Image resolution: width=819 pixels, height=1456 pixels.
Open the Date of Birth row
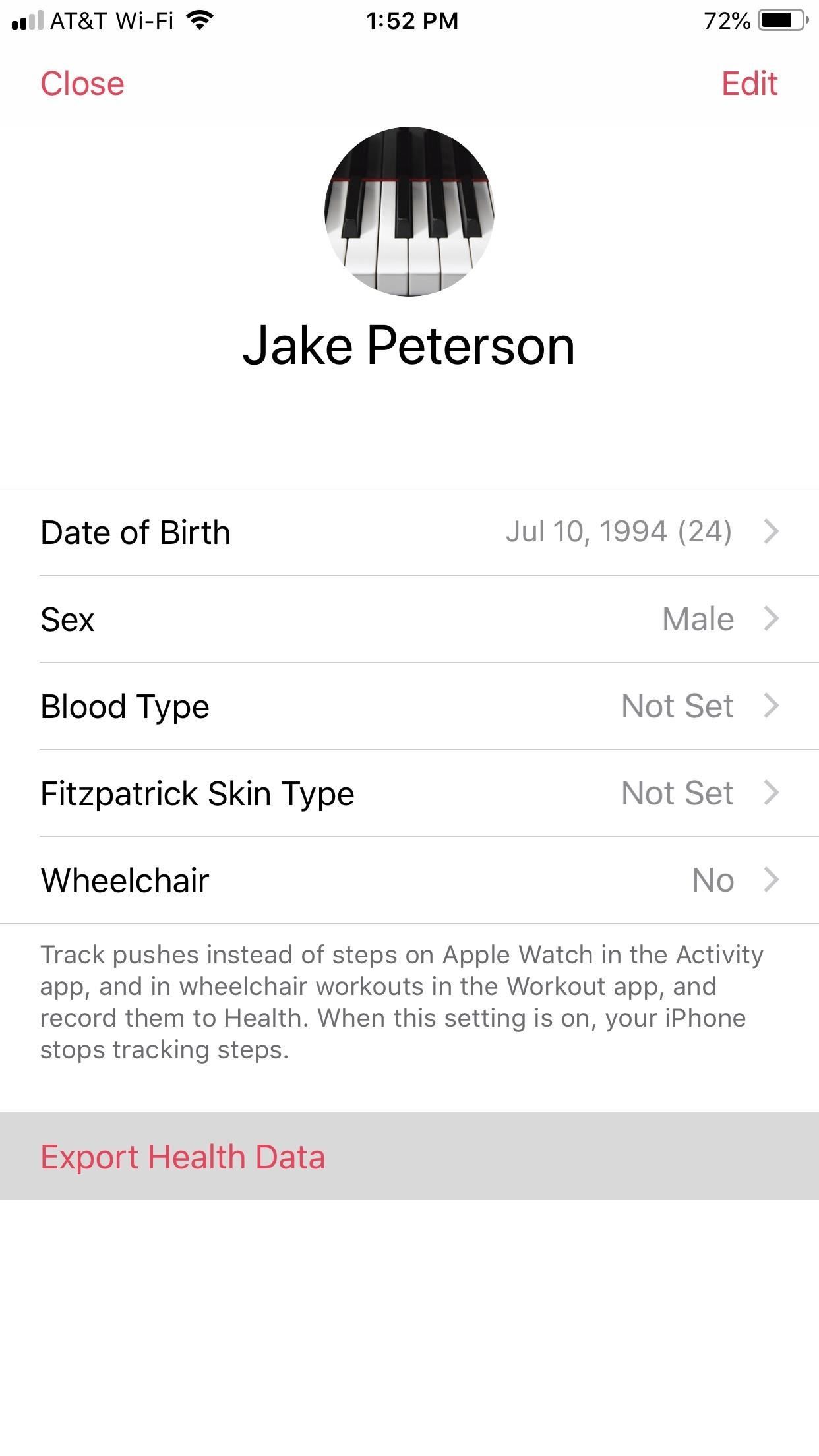click(x=409, y=532)
